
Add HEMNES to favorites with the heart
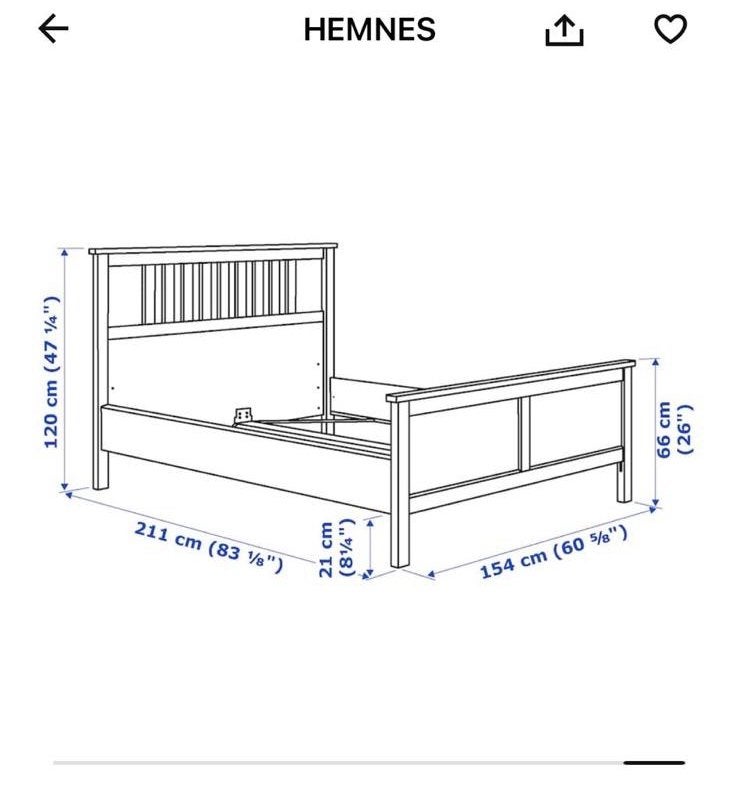(671, 29)
